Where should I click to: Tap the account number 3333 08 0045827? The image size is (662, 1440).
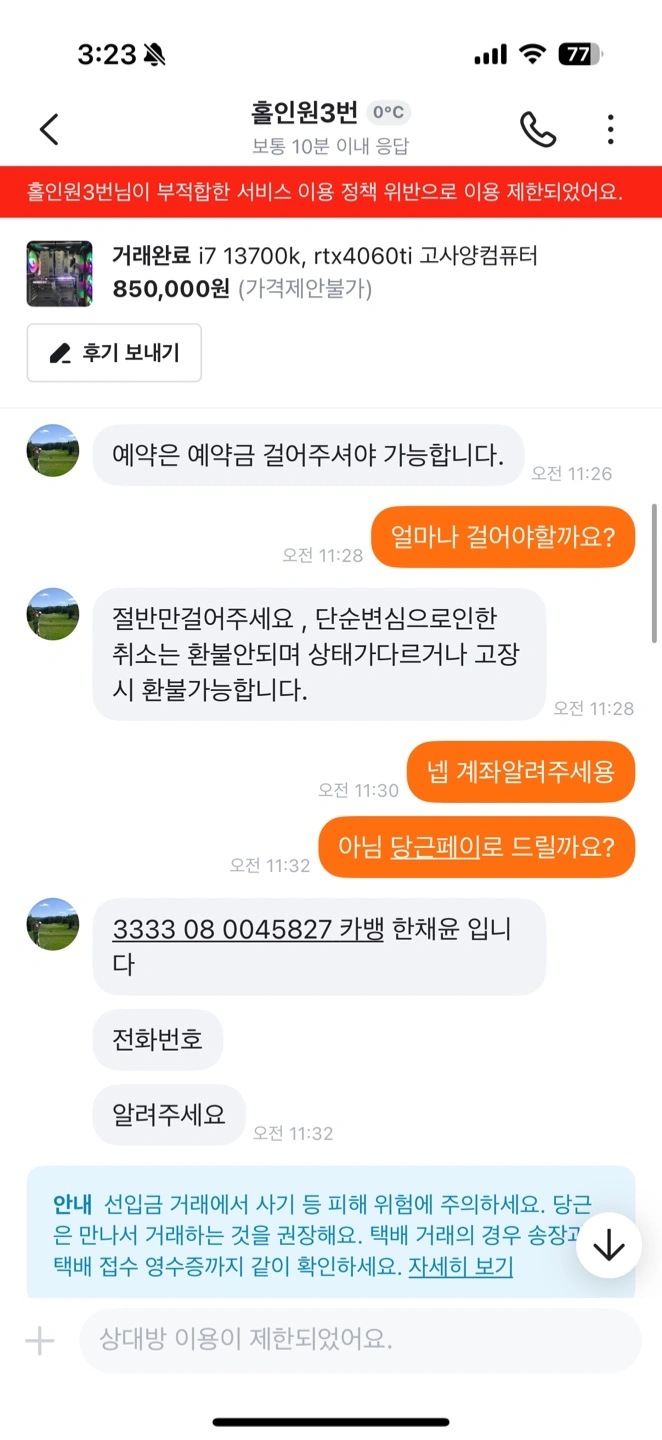tap(222, 929)
